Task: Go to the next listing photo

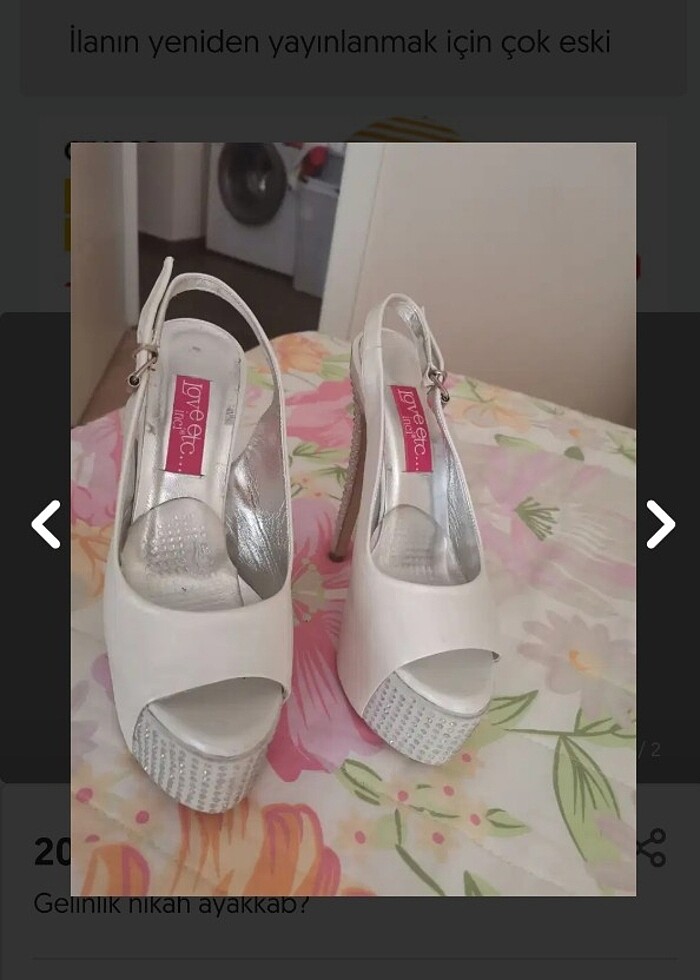Action: pyautogui.click(x=659, y=525)
